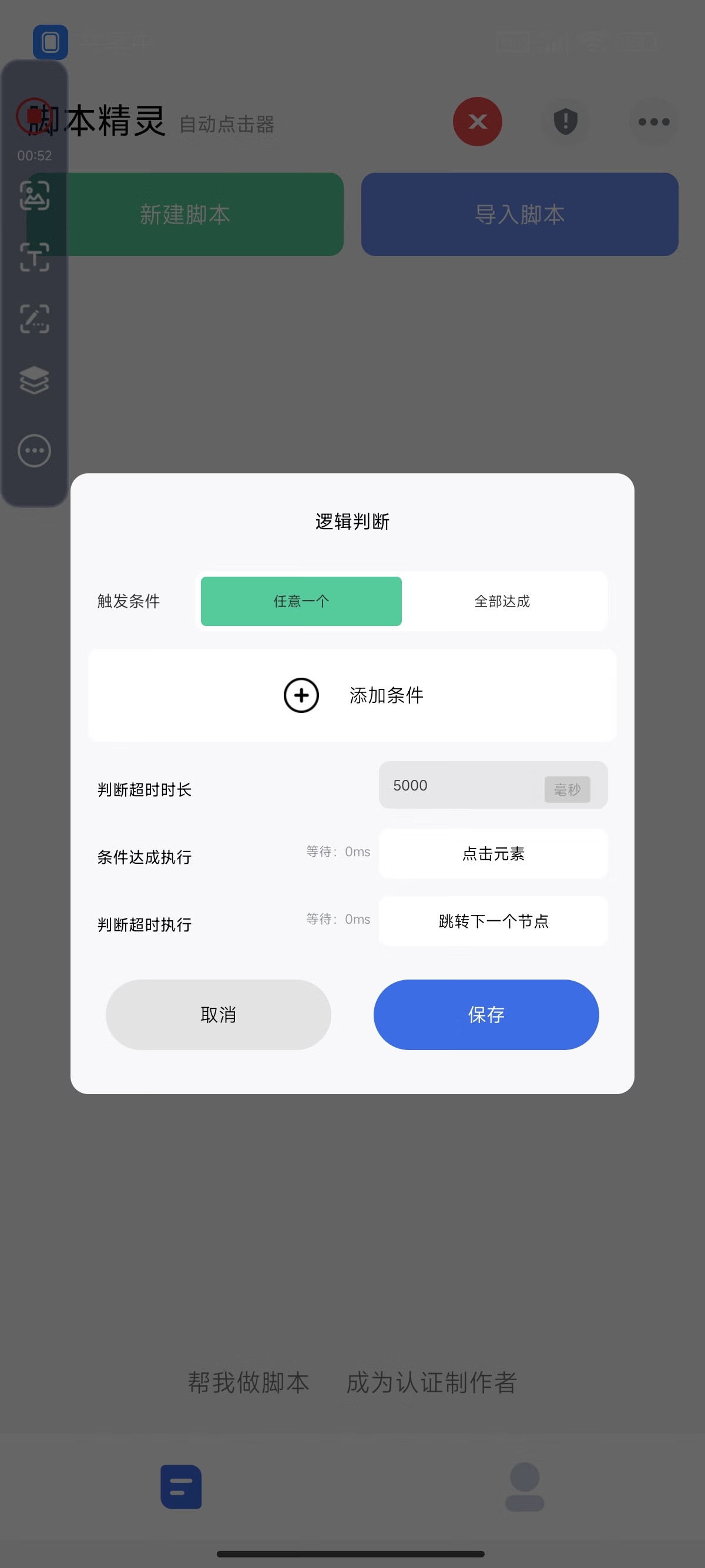705x1568 pixels.
Task: Open the 点击元素 action picker
Action: pyautogui.click(x=493, y=853)
